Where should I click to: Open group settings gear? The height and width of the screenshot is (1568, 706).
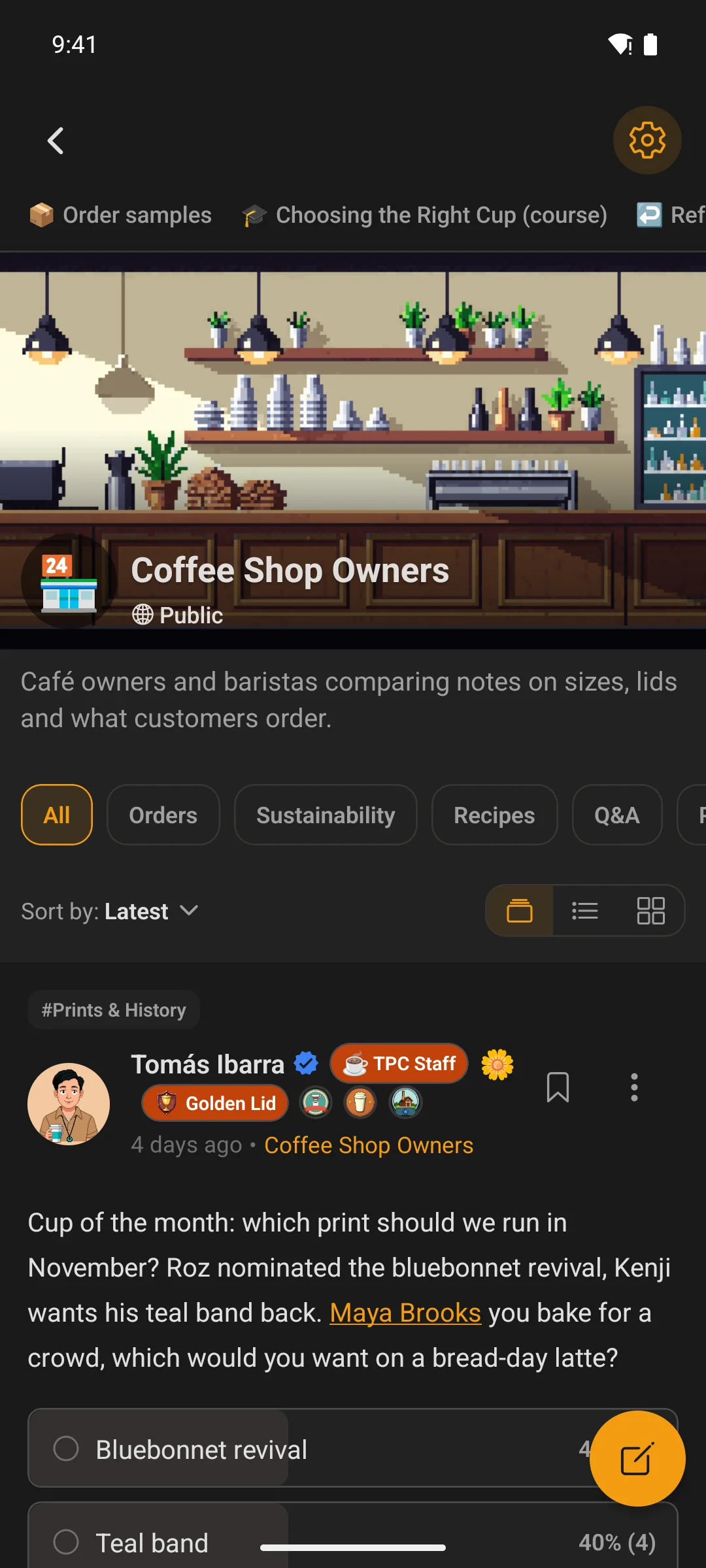click(x=647, y=140)
